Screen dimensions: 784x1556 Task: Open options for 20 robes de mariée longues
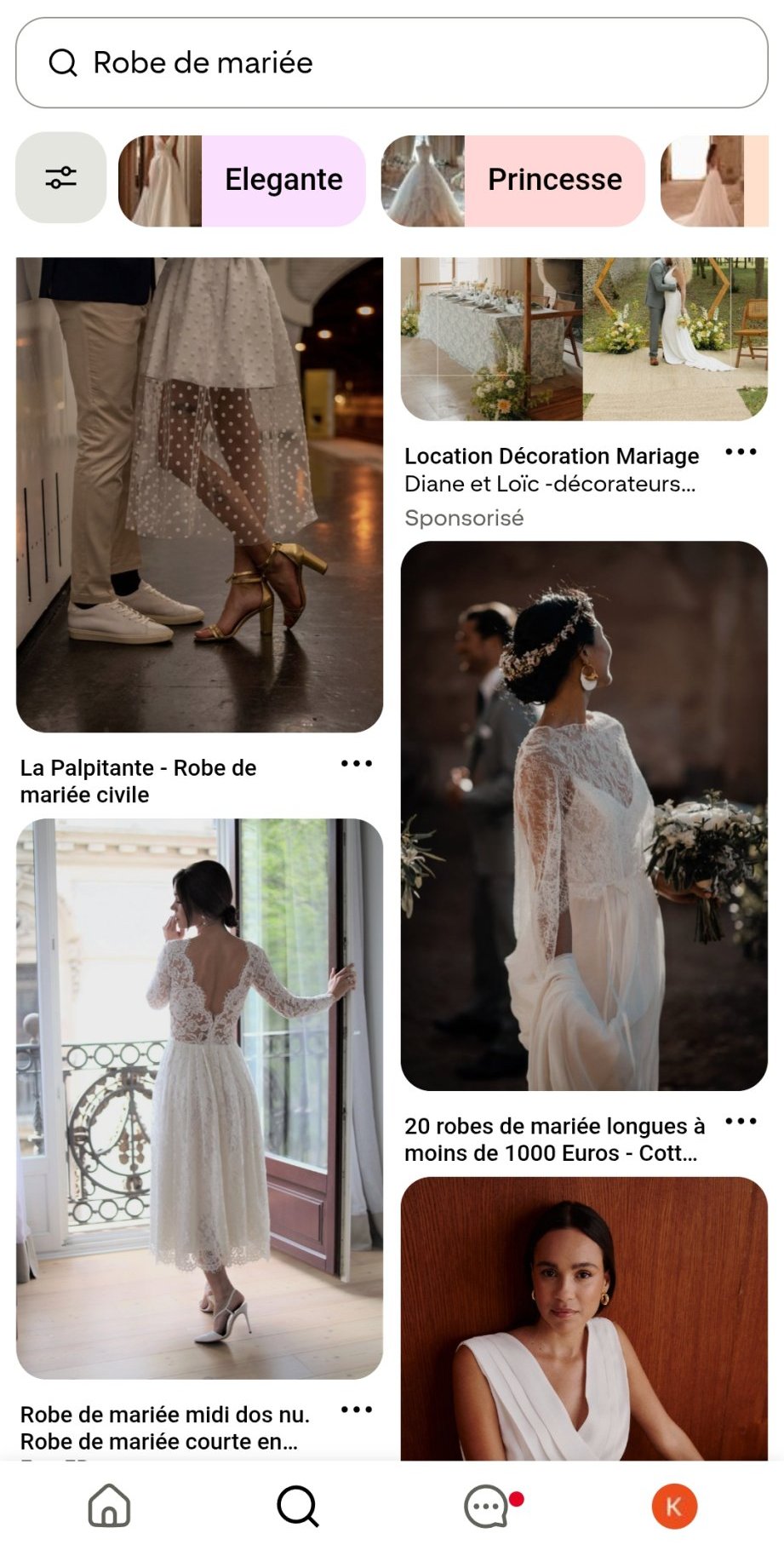(741, 1122)
